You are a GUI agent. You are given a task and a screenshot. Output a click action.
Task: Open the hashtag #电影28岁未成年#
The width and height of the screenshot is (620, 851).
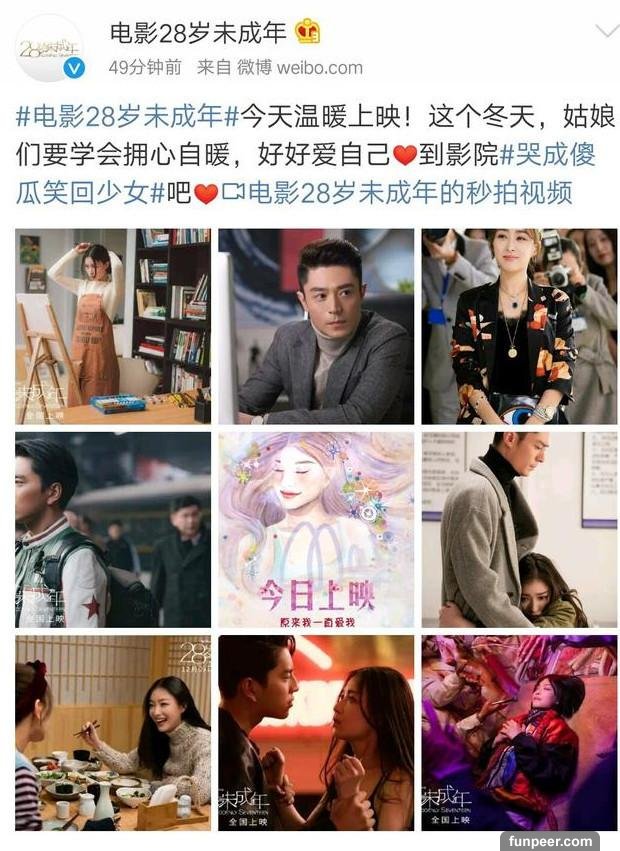pos(118,115)
